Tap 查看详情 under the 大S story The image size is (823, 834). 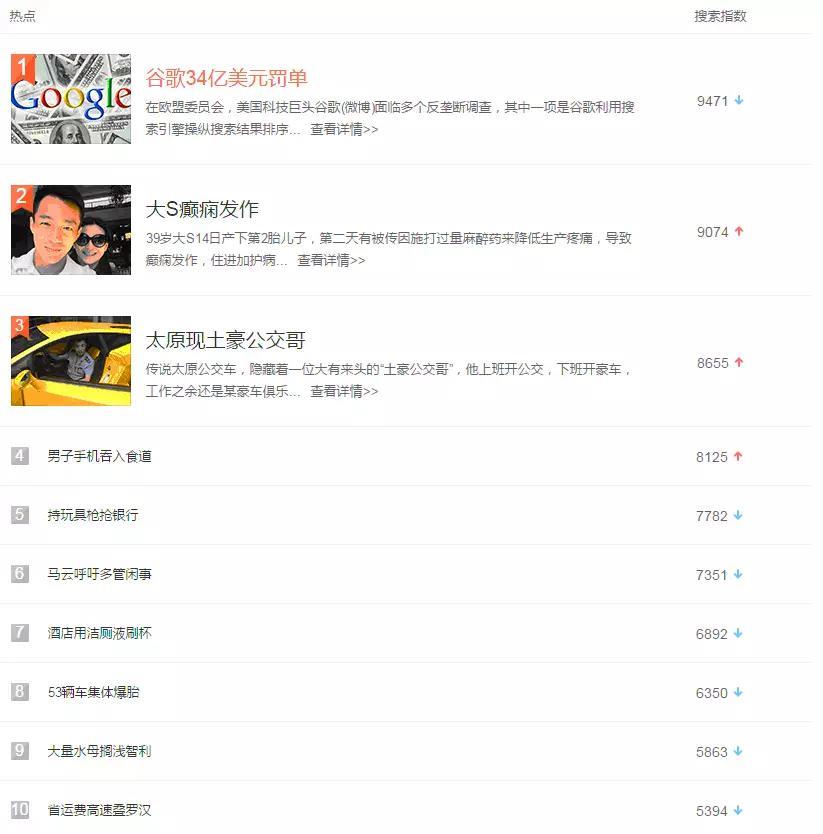pos(331,260)
